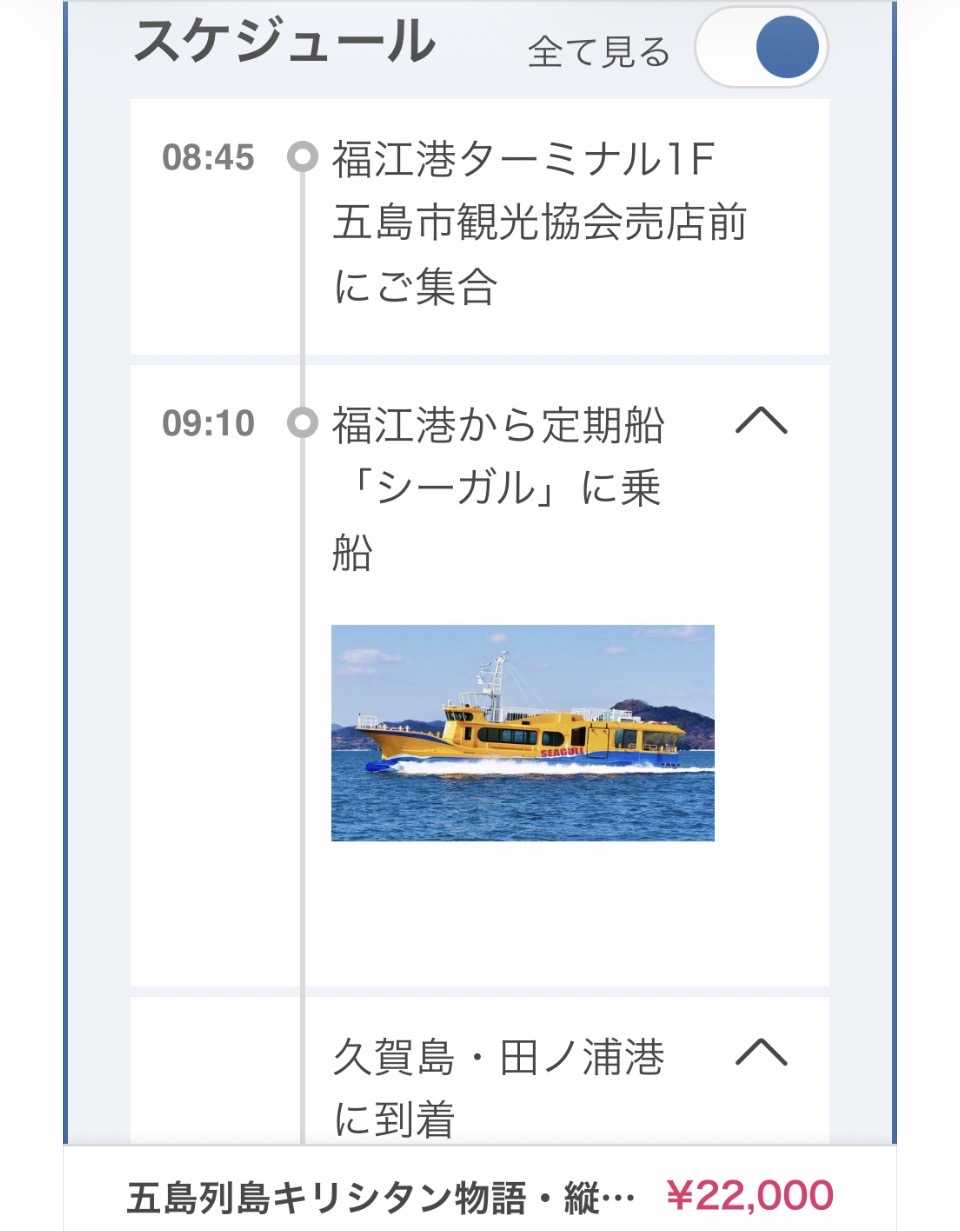Collapse the 09:10 シーガル boarding entry
The width and height of the screenshot is (960, 1231).
(x=761, y=422)
